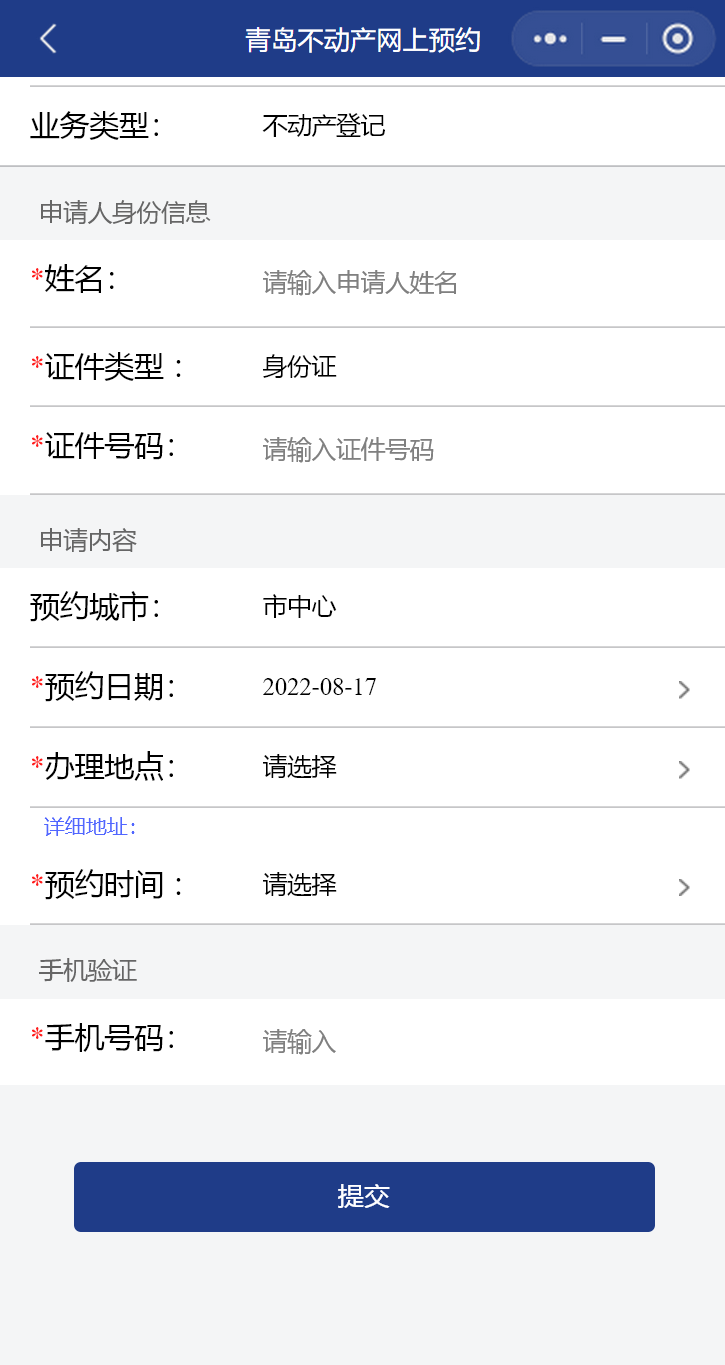Pick a 预约时间 time slot
This screenshot has height=1365, width=725.
pos(470,886)
